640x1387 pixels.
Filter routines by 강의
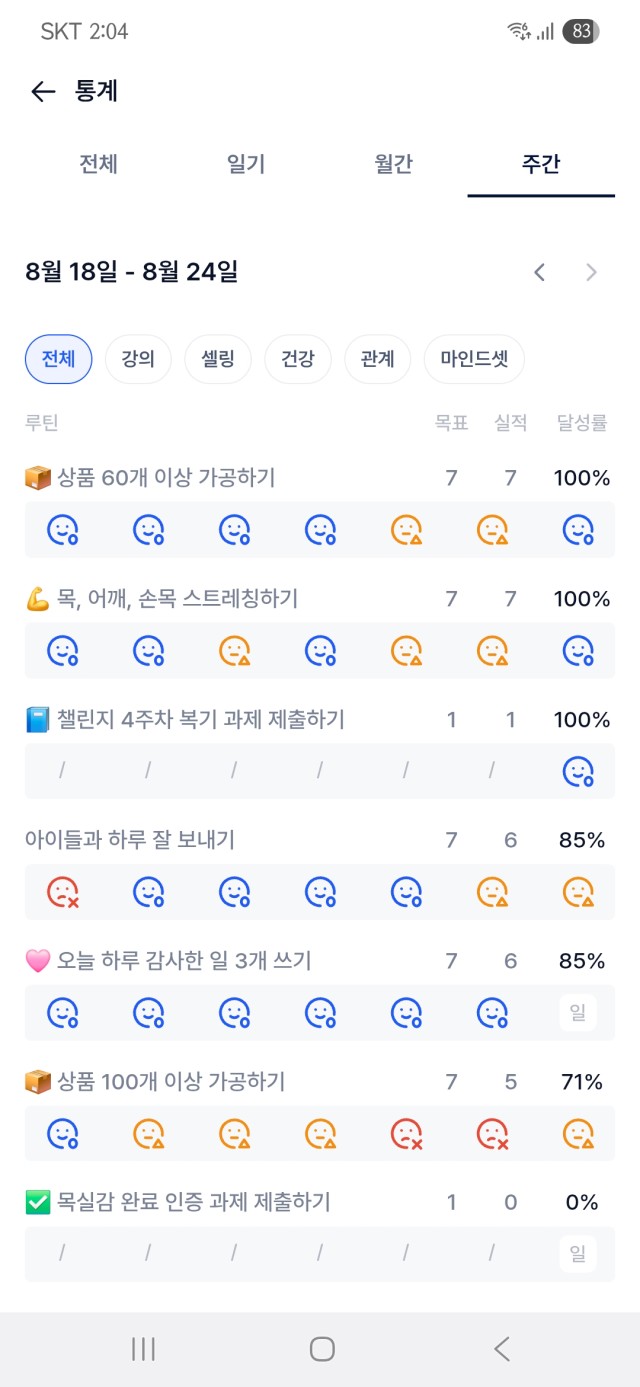pyautogui.click(x=138, y=359)
